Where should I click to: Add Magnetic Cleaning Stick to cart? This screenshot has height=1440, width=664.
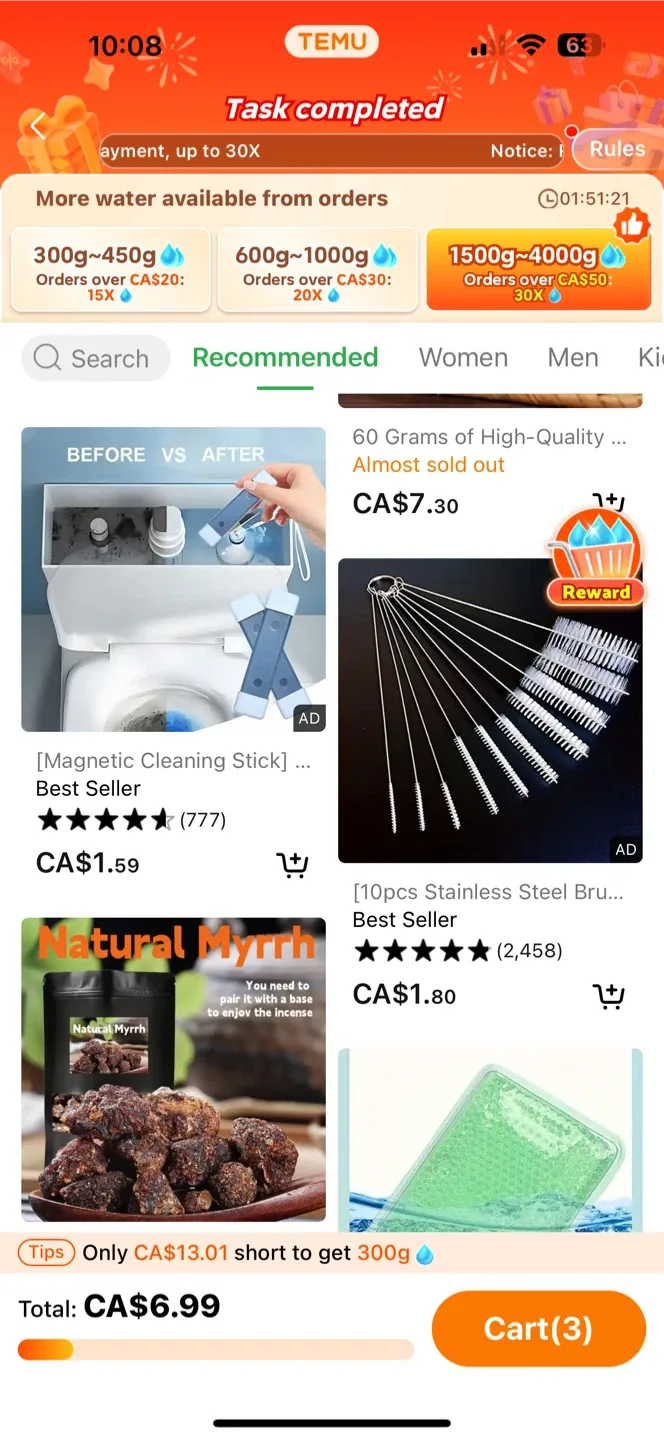(292, 865)
